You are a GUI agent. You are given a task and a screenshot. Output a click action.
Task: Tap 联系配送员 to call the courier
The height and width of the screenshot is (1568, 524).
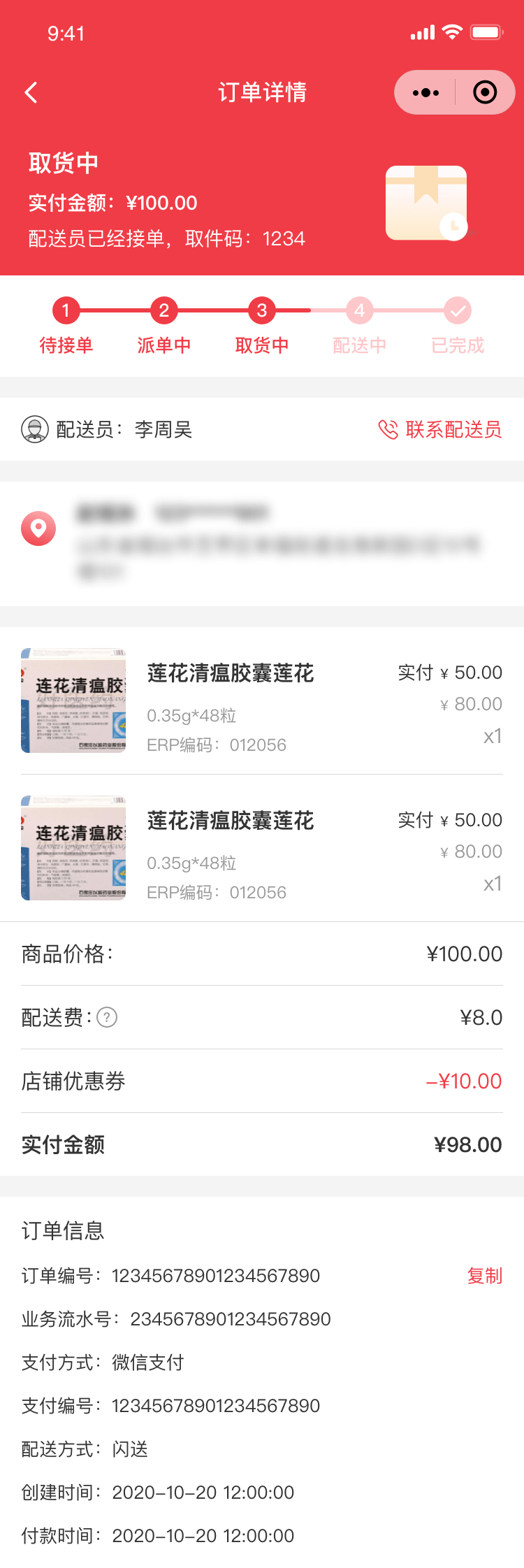(x=440, y=429)
